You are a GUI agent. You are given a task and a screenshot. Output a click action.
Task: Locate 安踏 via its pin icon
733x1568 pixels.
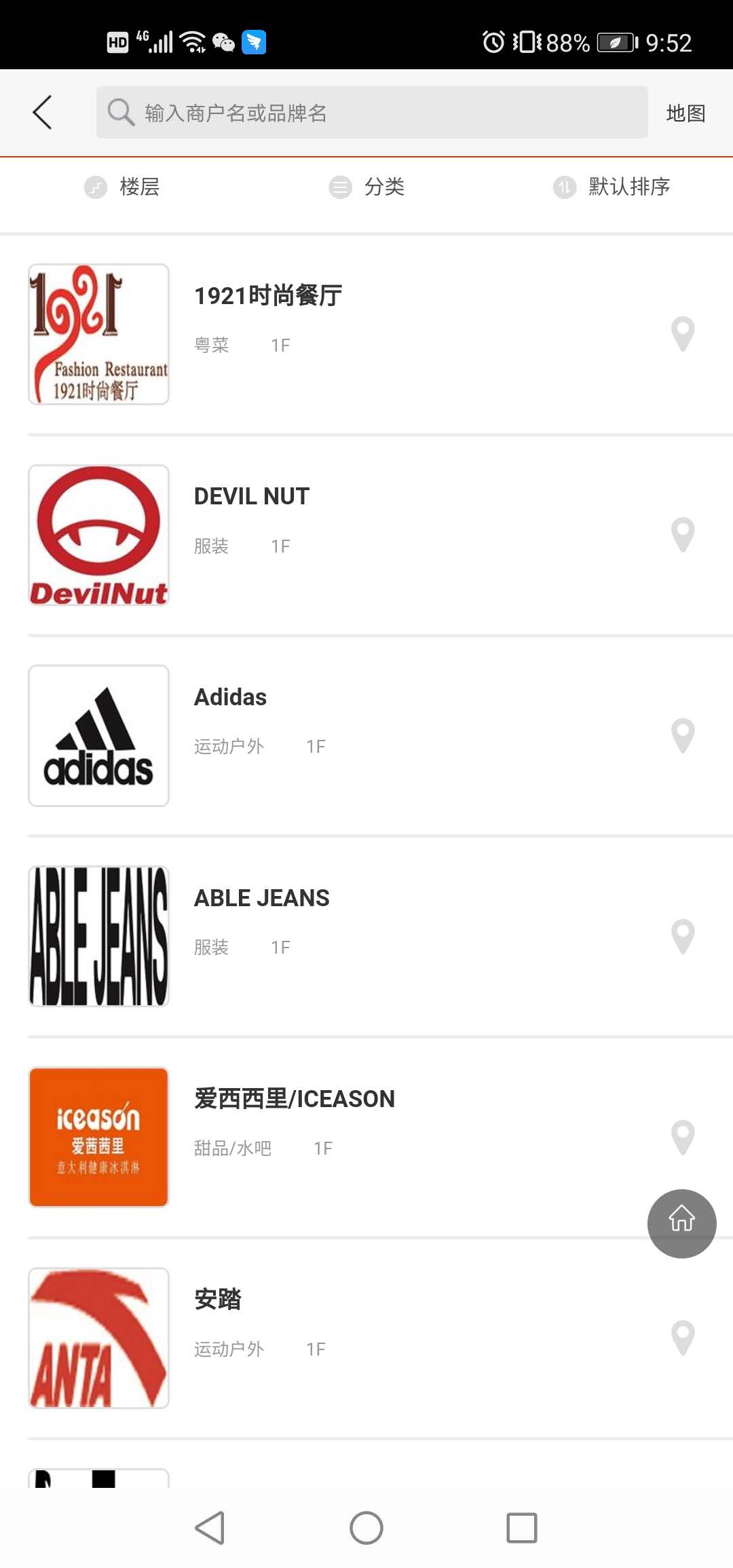coord(683,1338)
